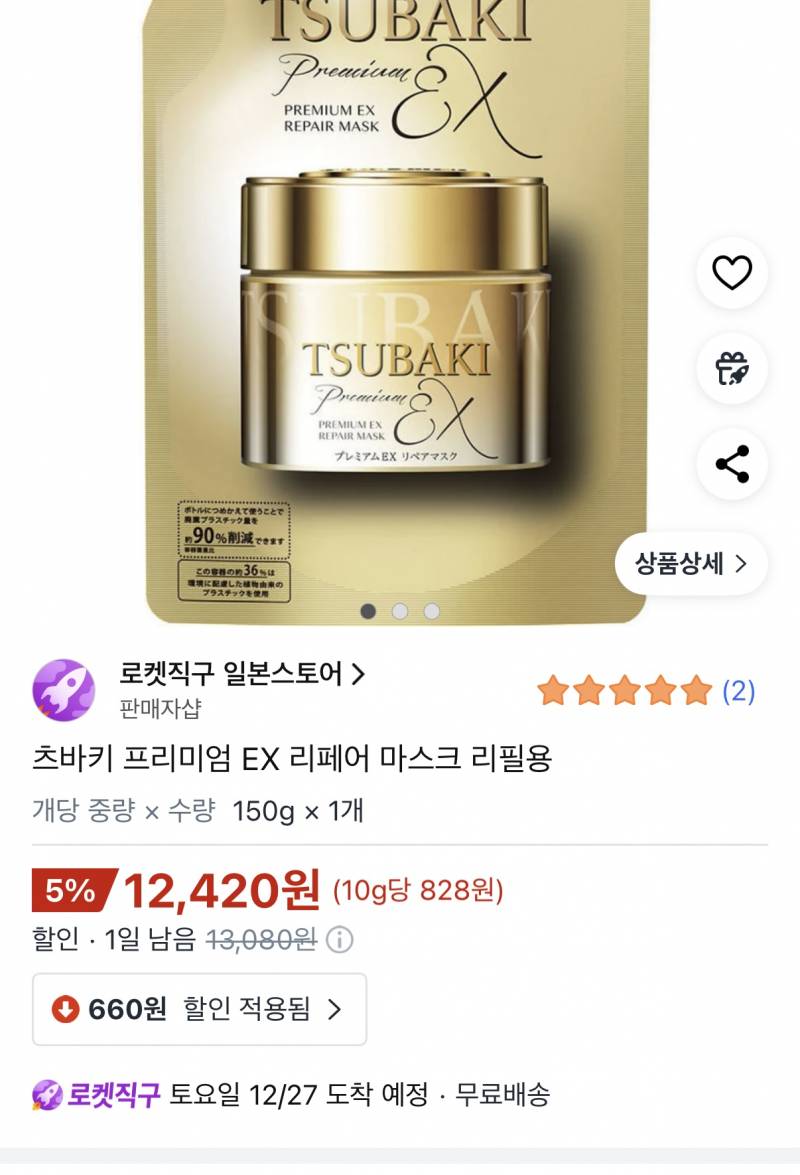This screenshot has width=800, height=1175.
Task: Open the 상품상세 product detail button
Action: (690, 563)
